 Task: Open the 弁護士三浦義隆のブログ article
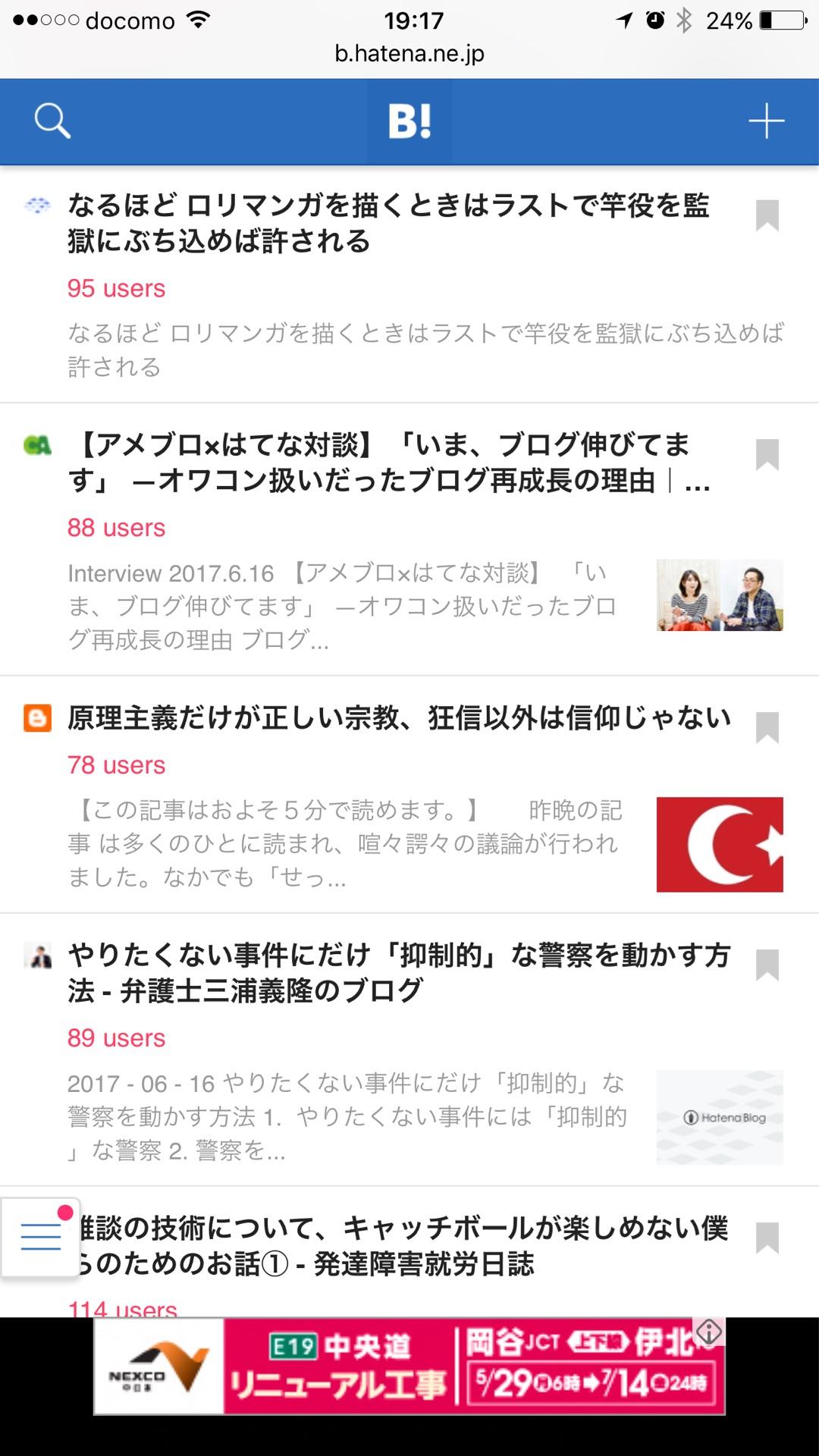[398, 973]
